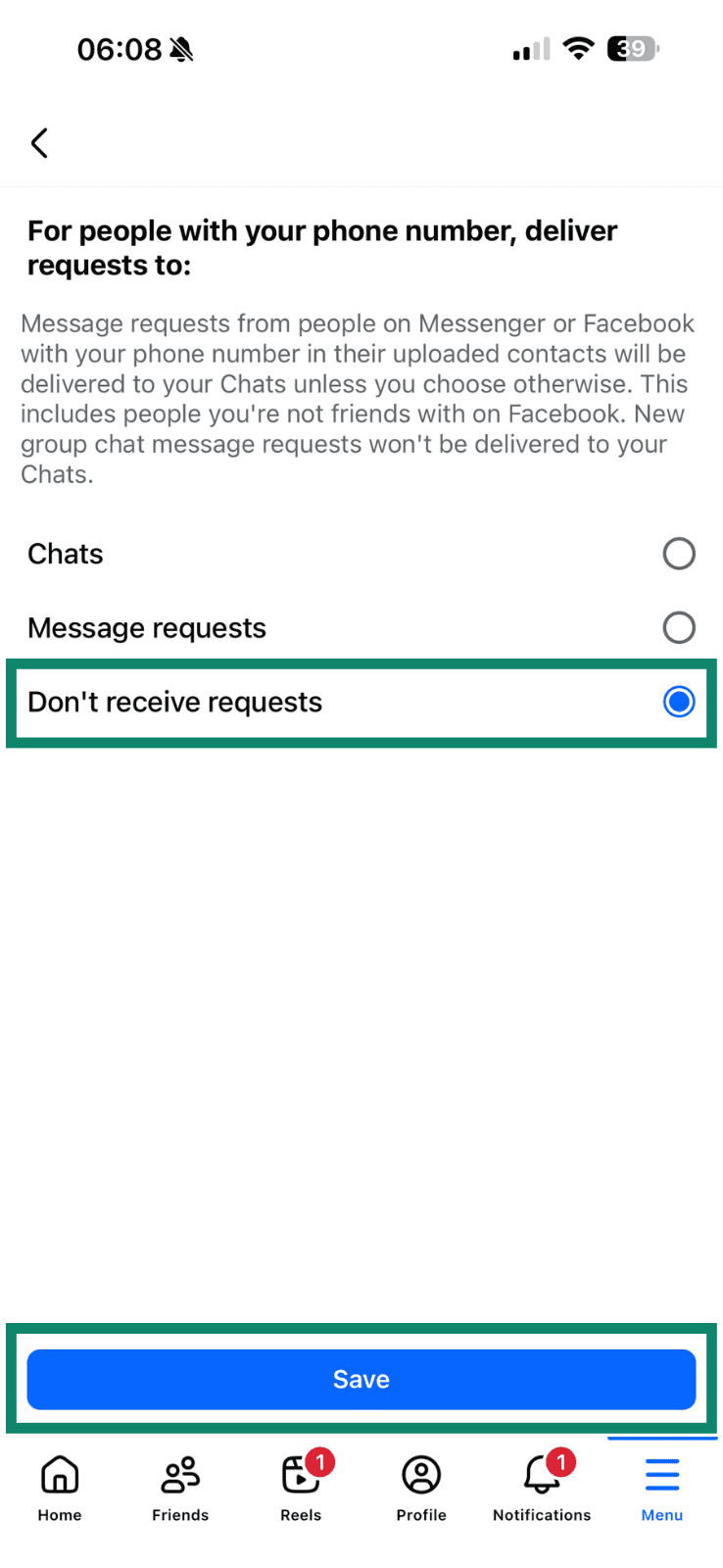This screenshot has height=1568, width=723.
Task: Select the Chats radio button
Action: (x=679, y=553)
